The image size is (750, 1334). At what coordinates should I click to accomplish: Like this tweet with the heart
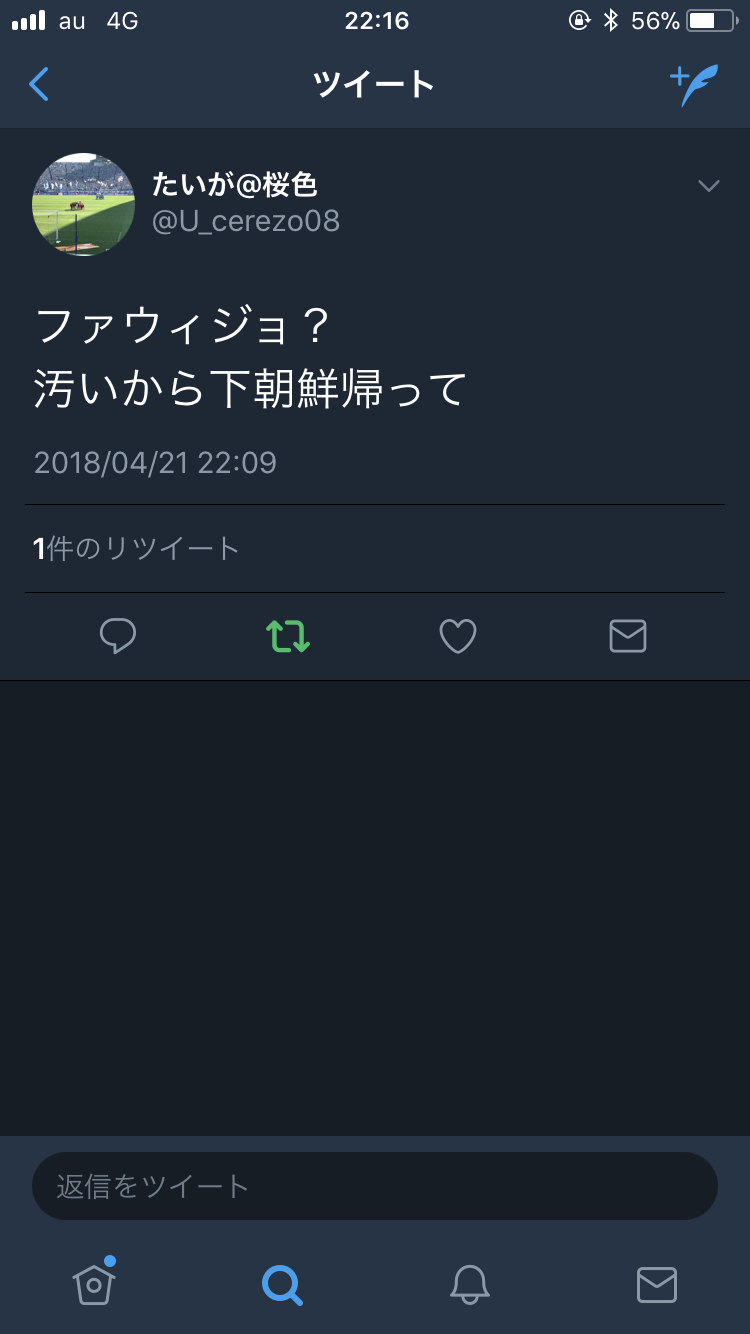pyautogui.click(x=458, y=636)
